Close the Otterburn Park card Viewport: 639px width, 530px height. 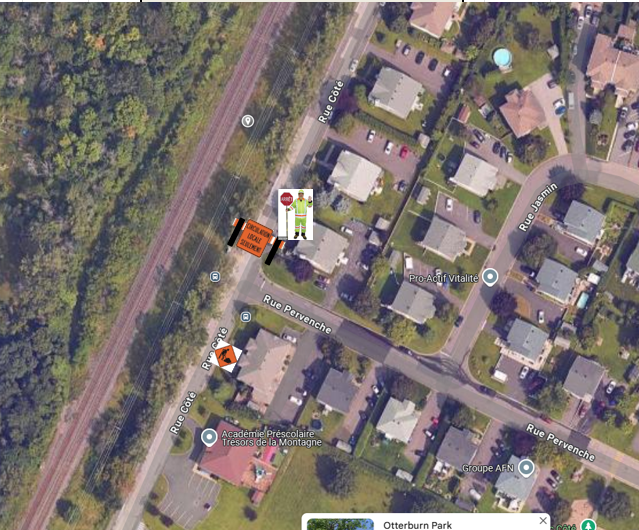543,521
